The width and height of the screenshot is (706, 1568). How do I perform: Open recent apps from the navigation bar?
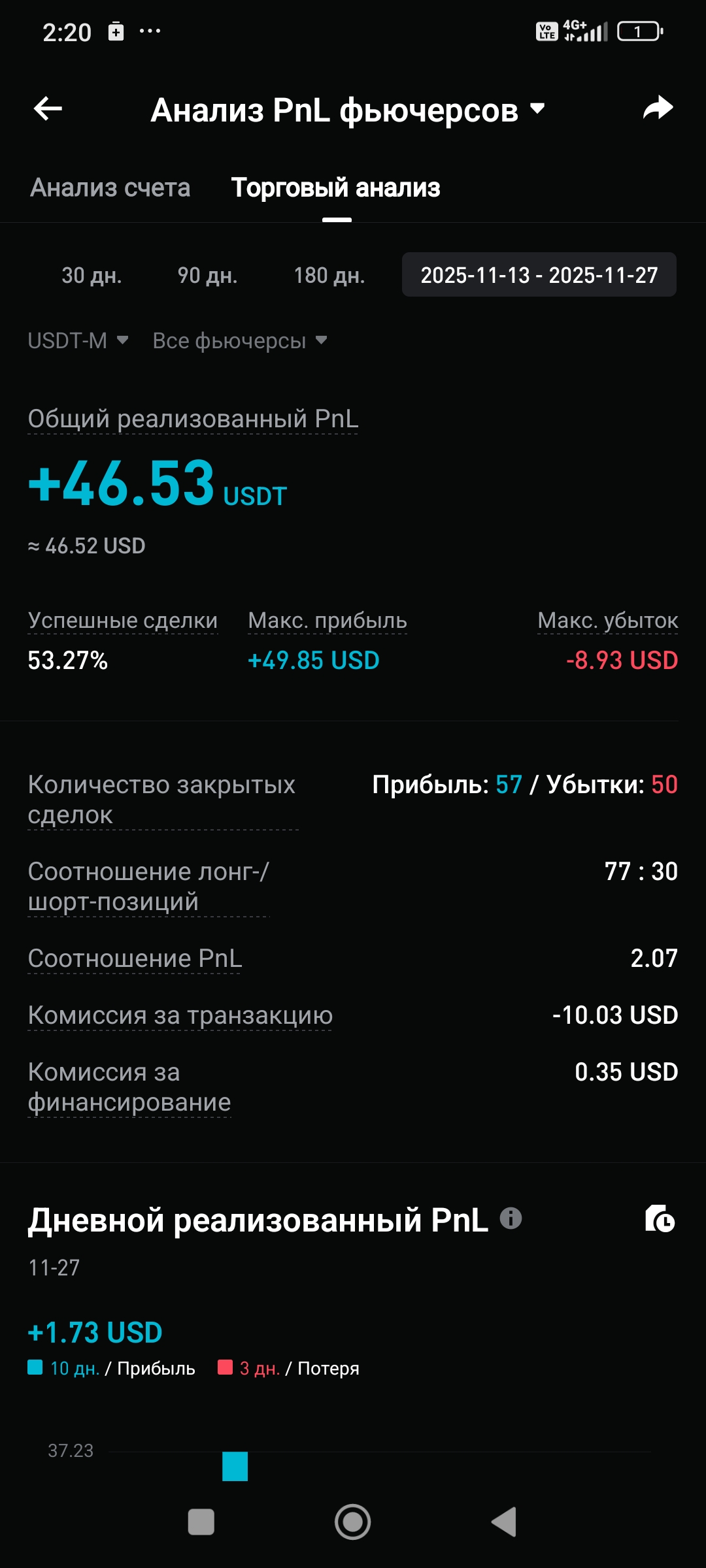coord(201,1522)
